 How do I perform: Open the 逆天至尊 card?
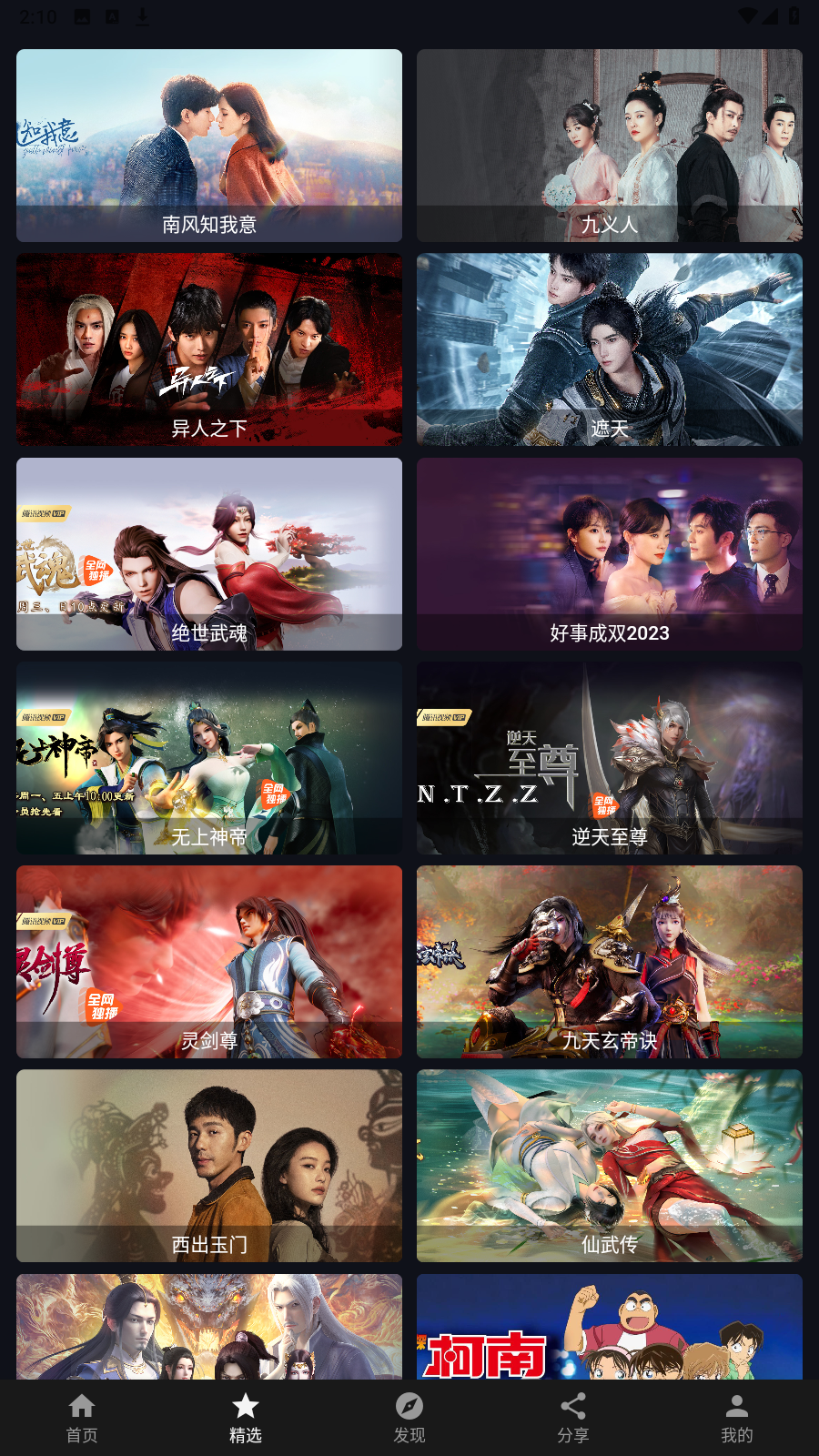coord(610,758)
